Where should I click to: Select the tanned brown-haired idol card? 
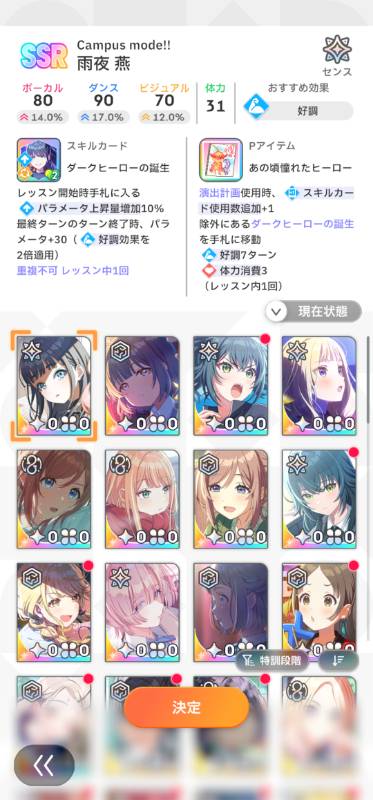coord(54,498)
